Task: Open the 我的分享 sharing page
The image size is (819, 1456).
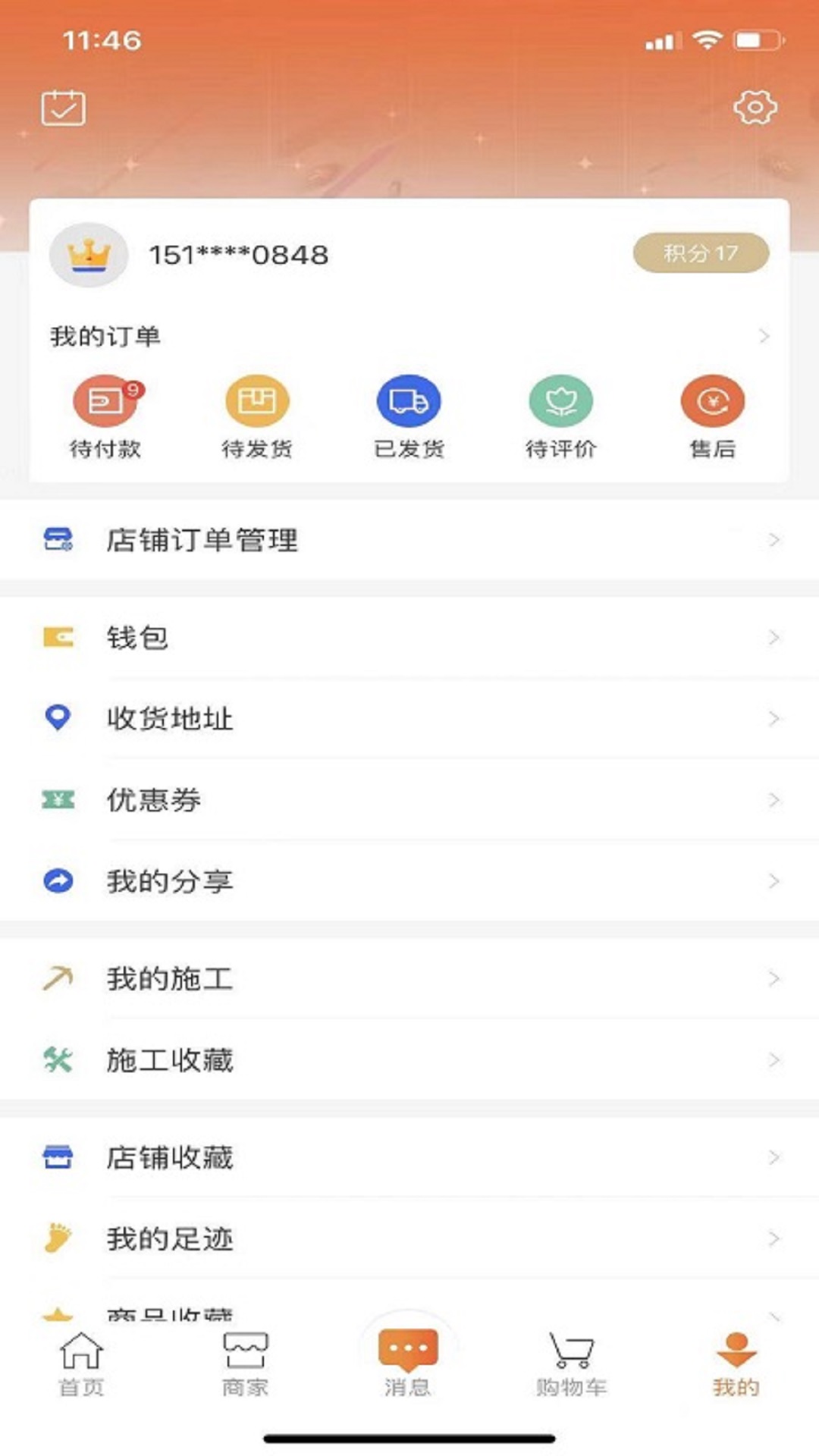Action: (169, 881)
